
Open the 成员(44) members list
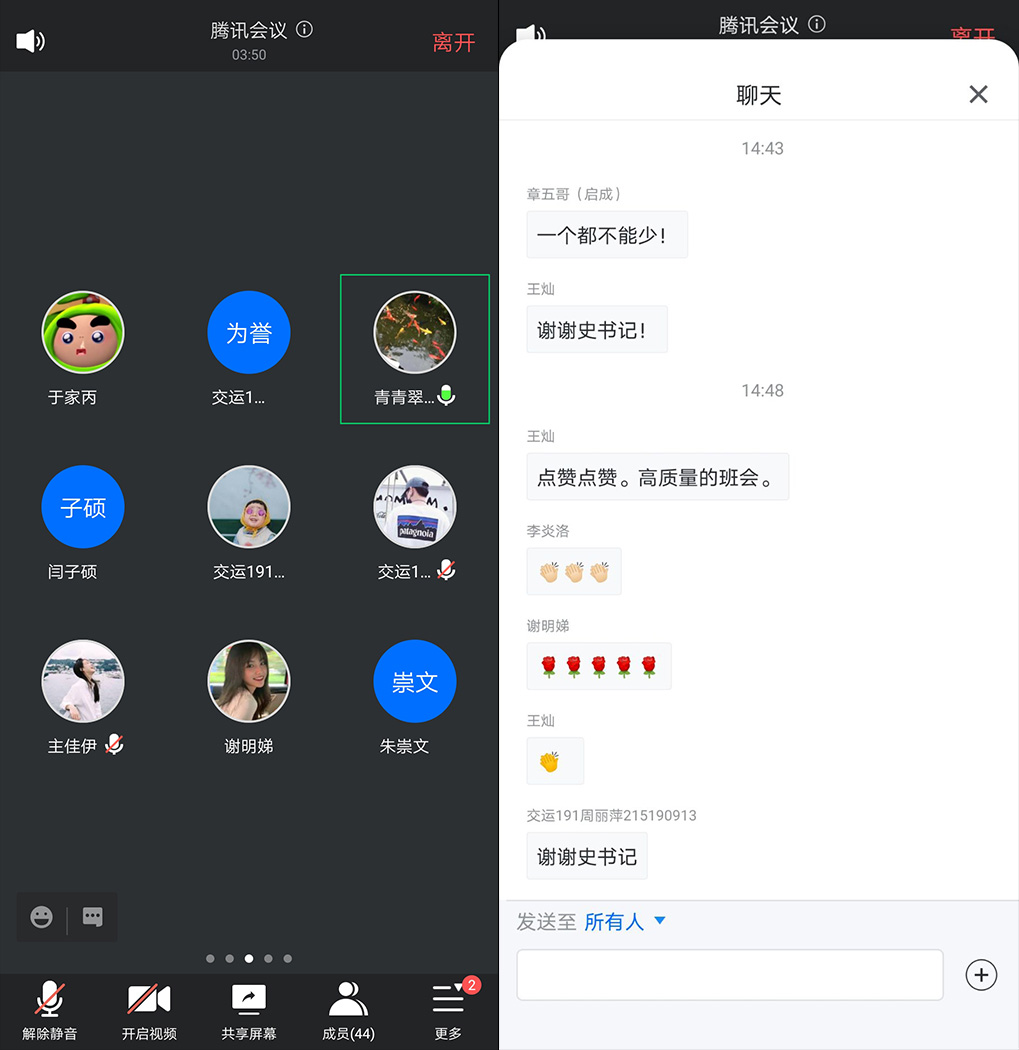(x=348, y=1010)
